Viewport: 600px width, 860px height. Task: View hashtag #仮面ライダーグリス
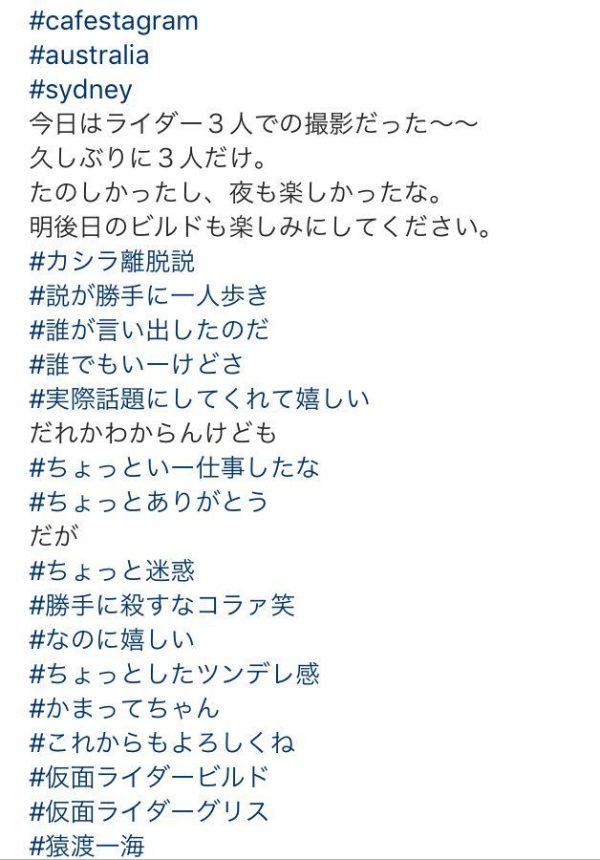click(149, 812)
